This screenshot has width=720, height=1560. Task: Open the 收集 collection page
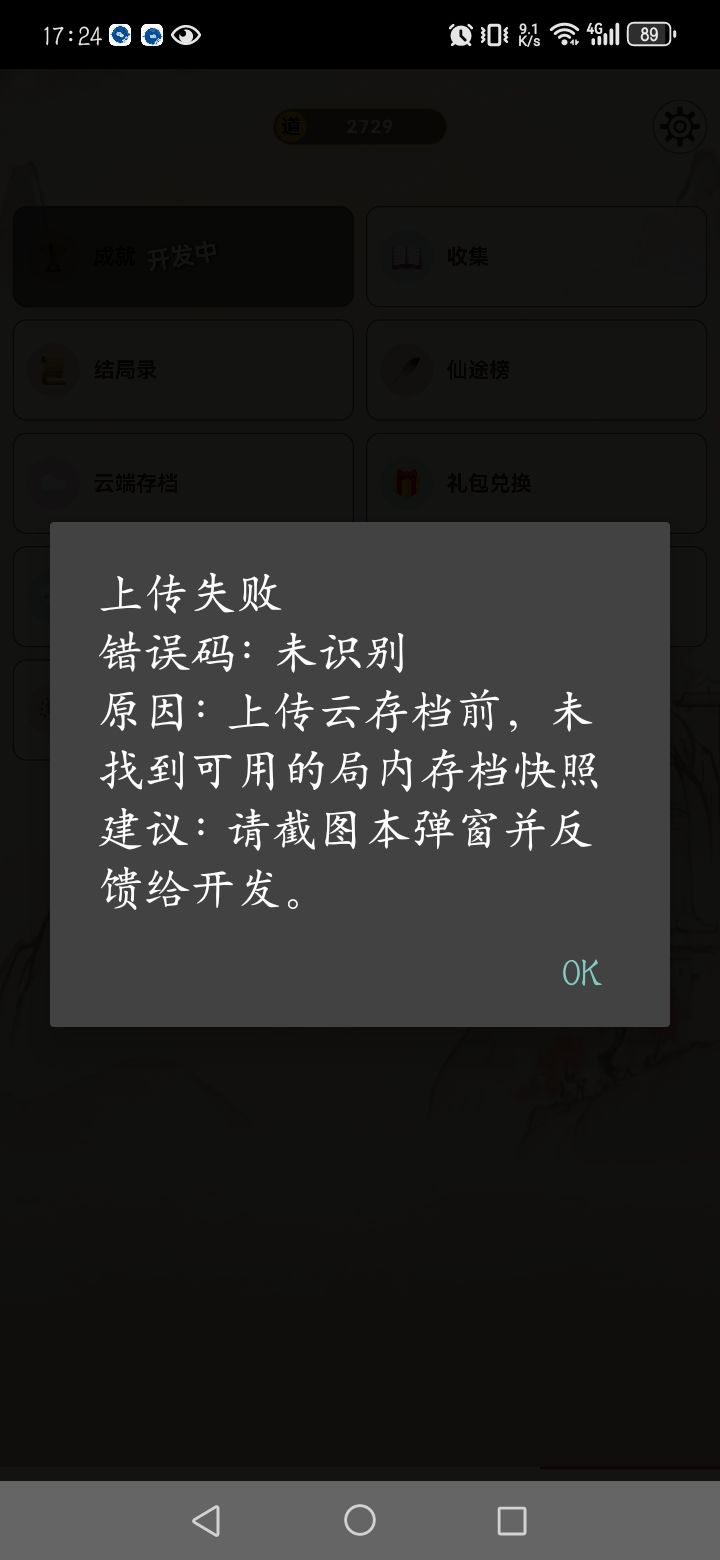(536, 256)
